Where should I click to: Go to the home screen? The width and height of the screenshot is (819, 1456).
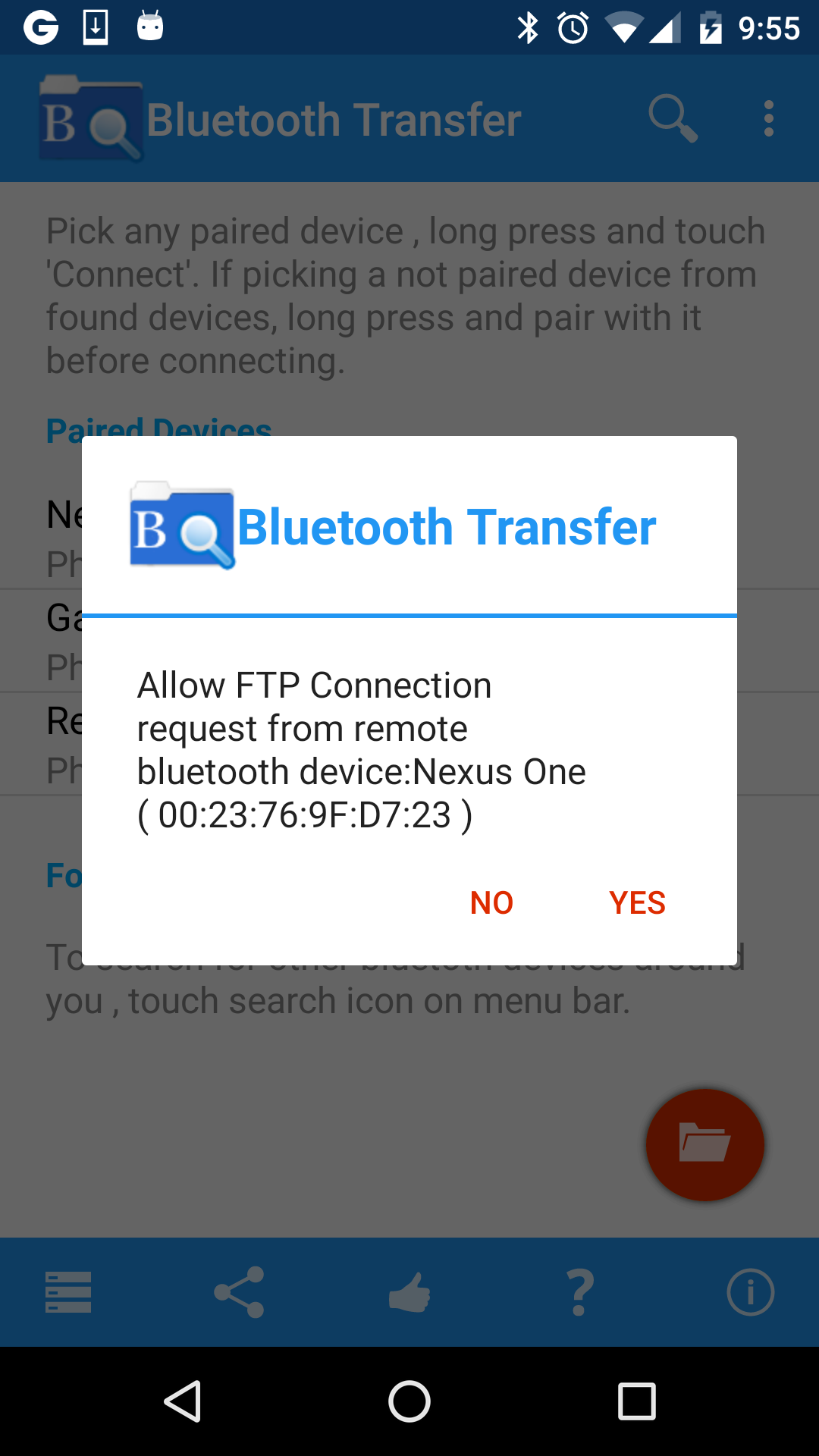click(x=409, y=1401)
